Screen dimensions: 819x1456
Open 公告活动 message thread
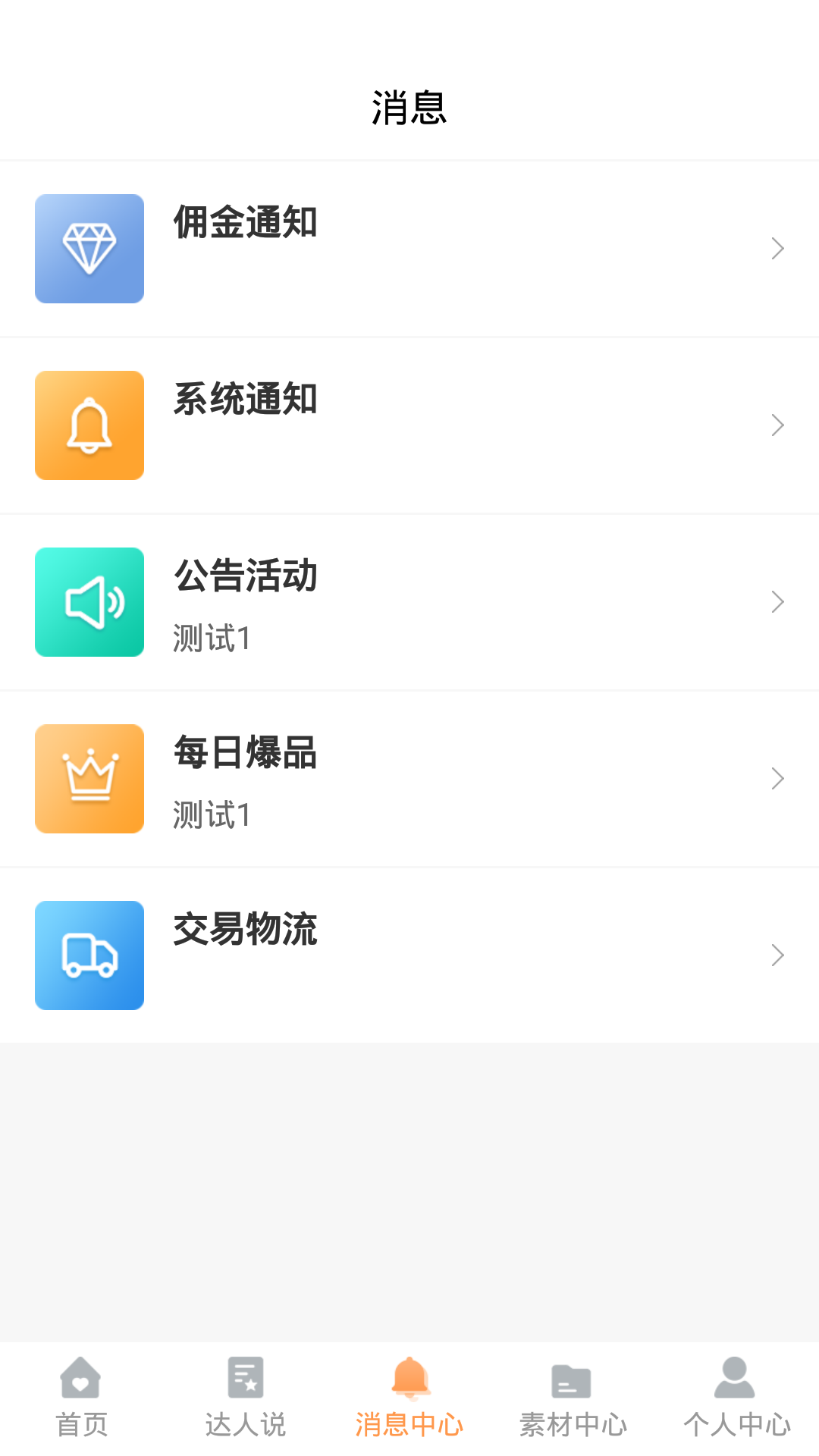click(246, 576)
